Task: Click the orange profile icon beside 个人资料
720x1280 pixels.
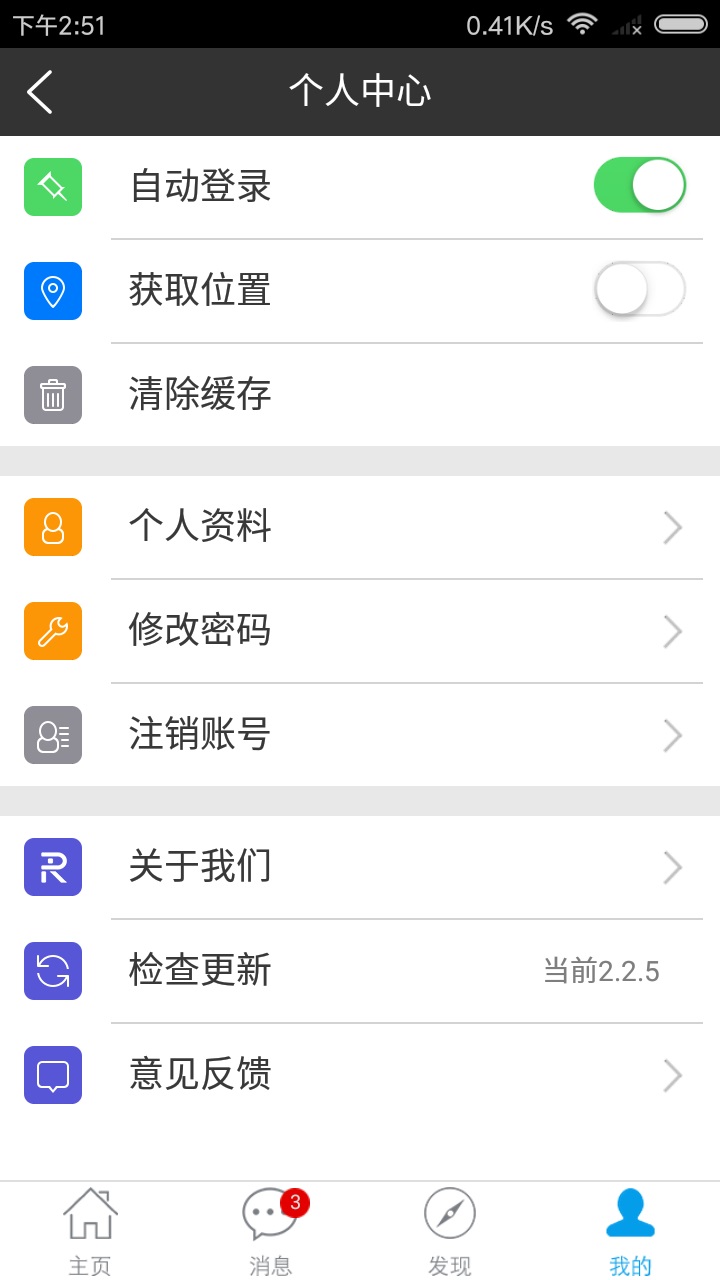Action: pos(52,527)
